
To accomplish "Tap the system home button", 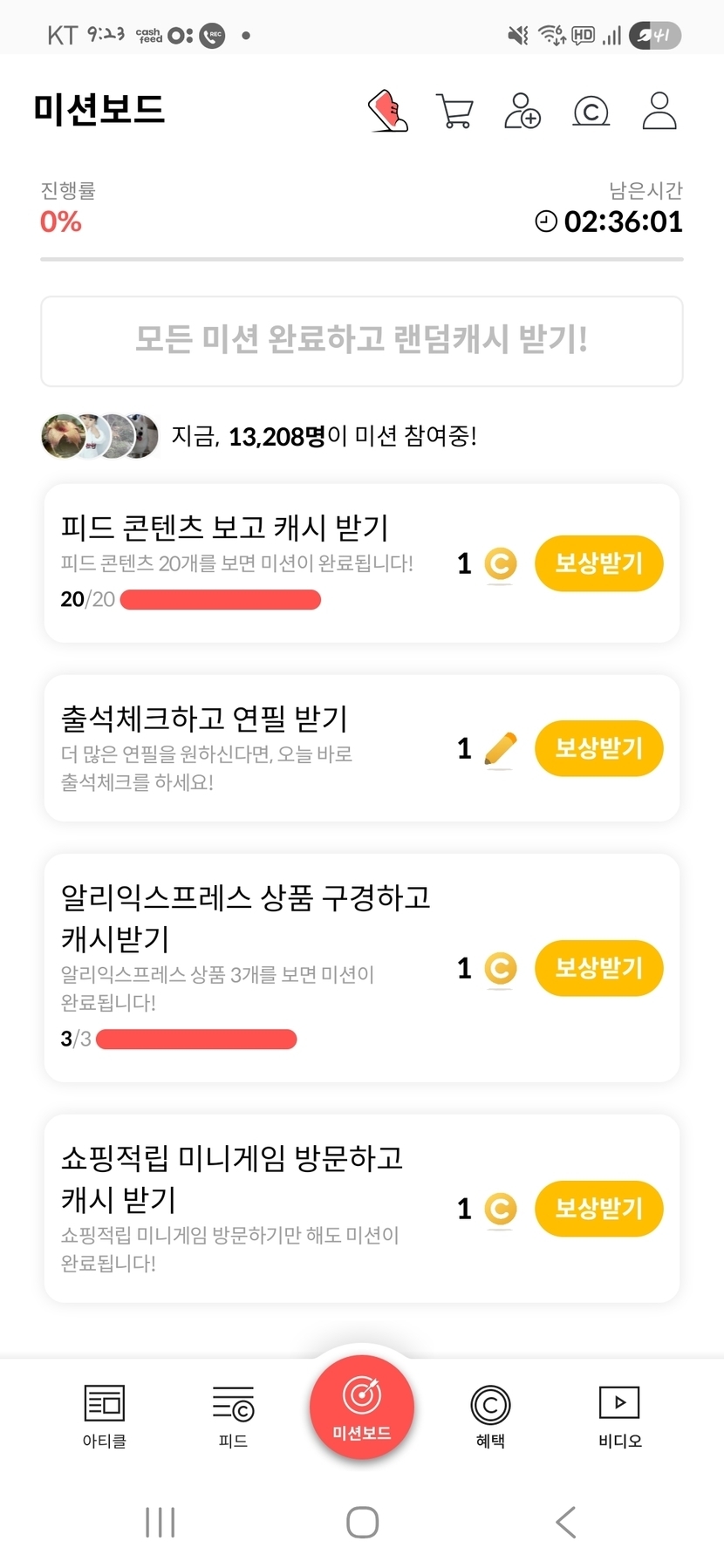I will [362, 1523].
